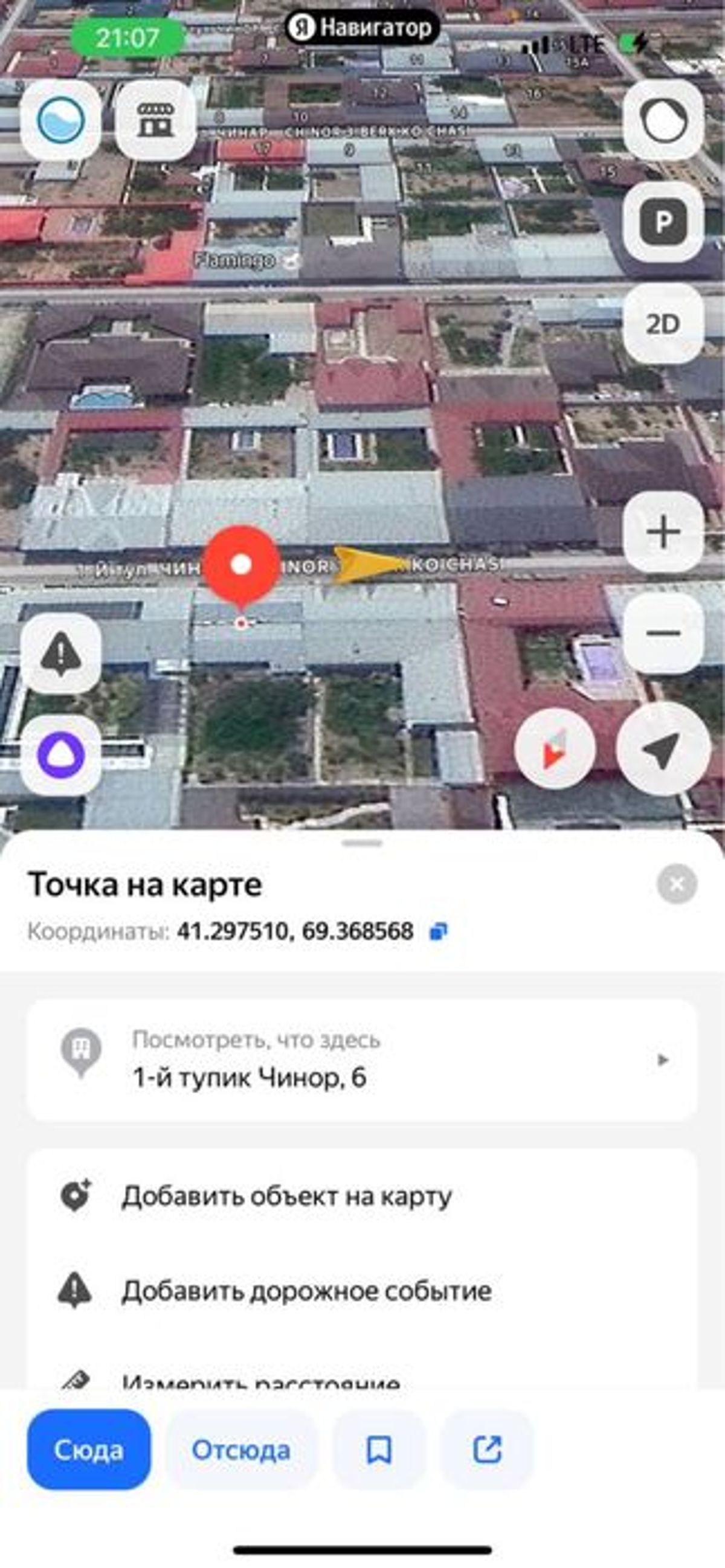Image resolution: width=725 pixels, height=1568 pixels.
Task: Bookmark this map point
Action: [x=379, y=1449]
